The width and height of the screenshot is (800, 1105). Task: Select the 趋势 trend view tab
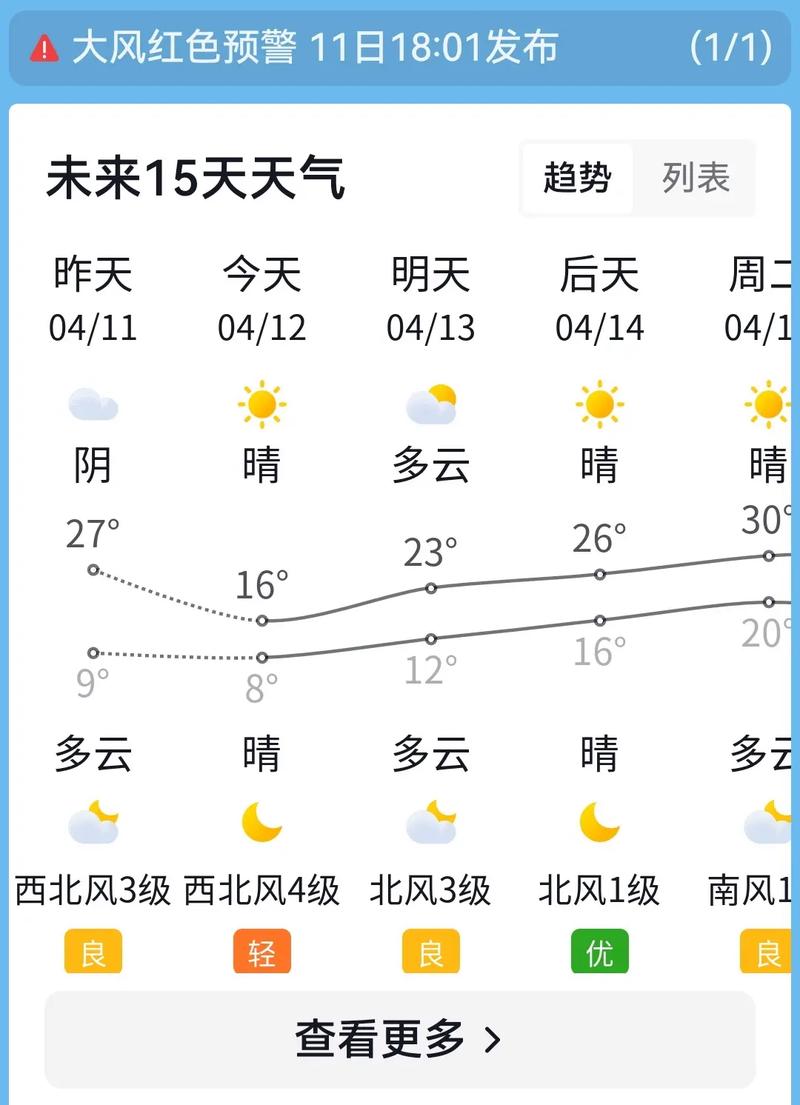pos(576,180)
